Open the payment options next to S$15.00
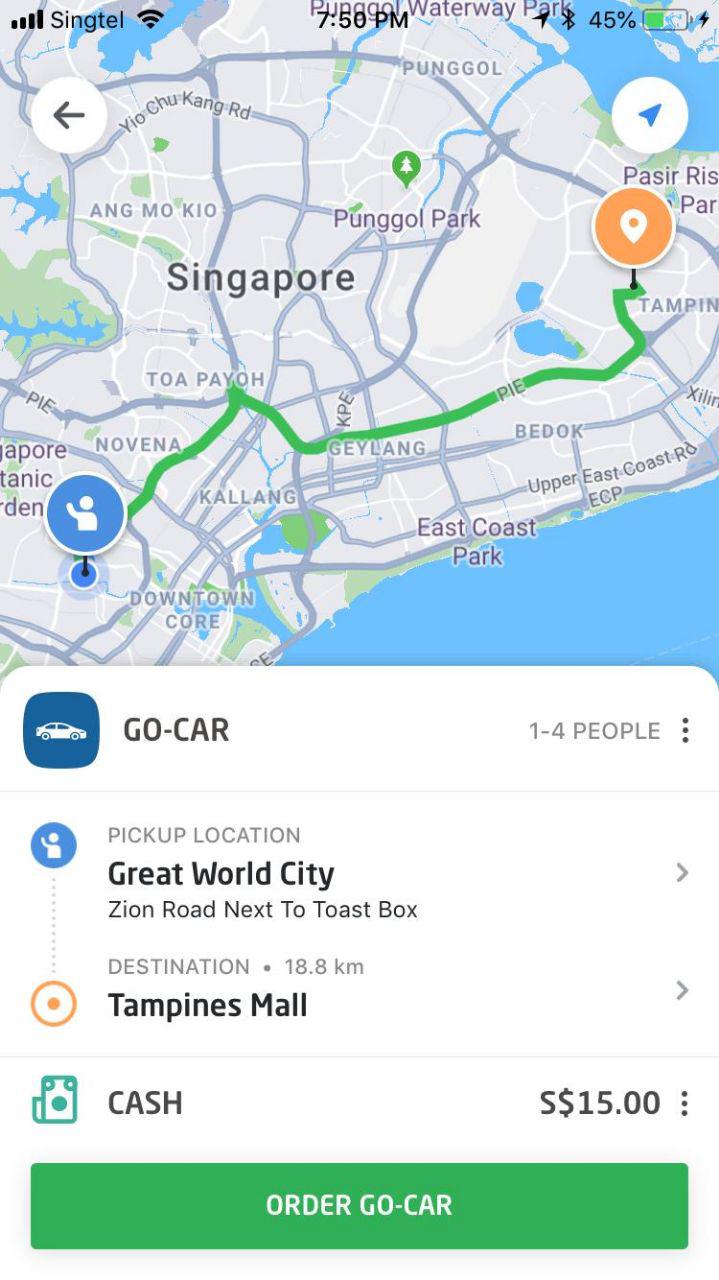The height and width of the screenshot is (1280, 719). click(x=685, y=1104)
